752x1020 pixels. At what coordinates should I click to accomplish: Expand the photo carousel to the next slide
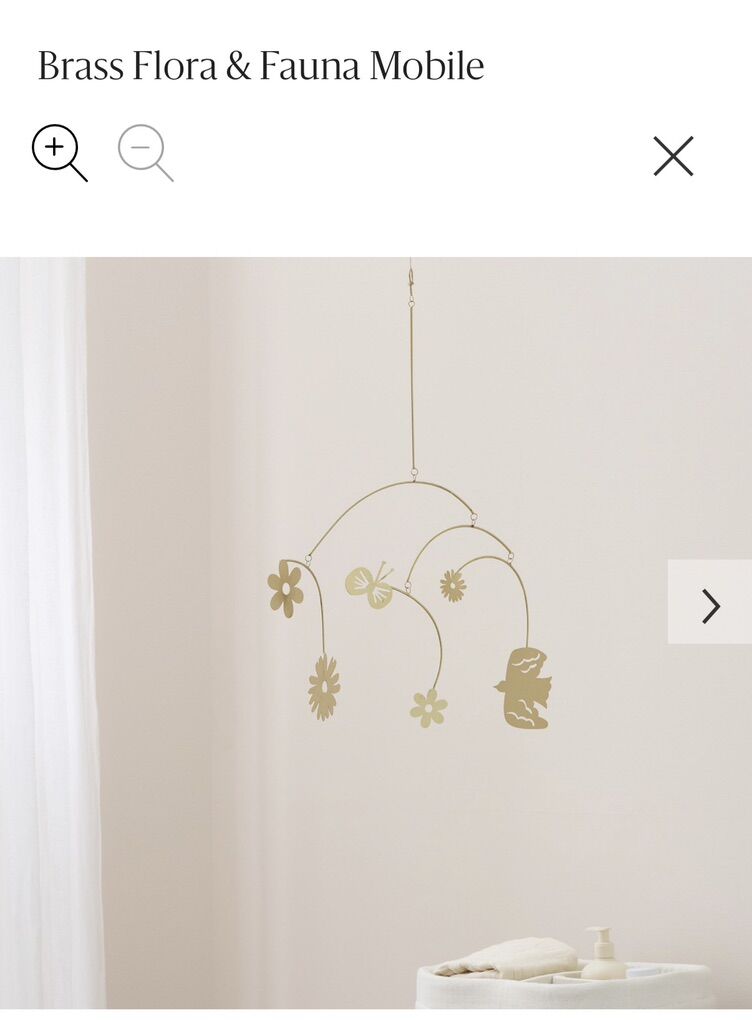click(x=708, y=604)
